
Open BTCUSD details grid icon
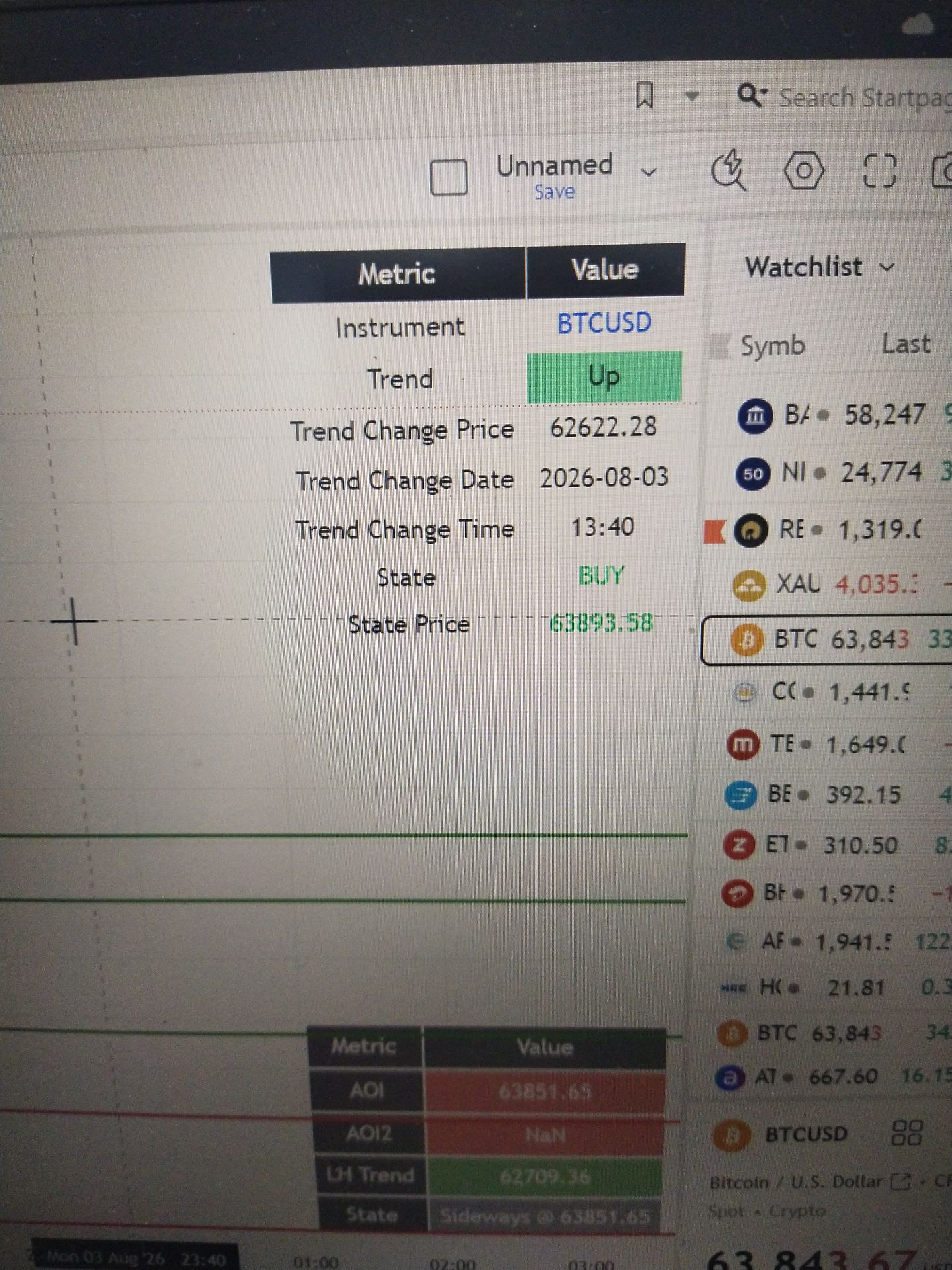(x=906, y=1132)
